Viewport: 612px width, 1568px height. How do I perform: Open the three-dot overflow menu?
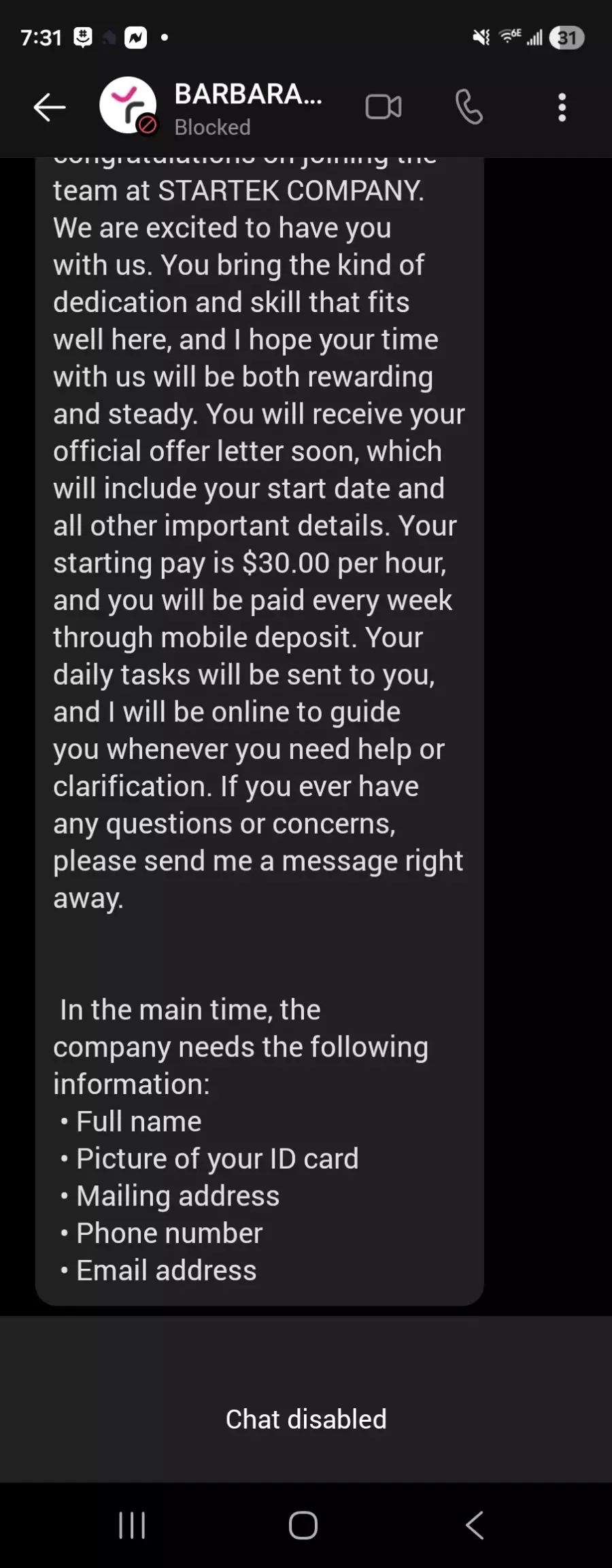562,107
